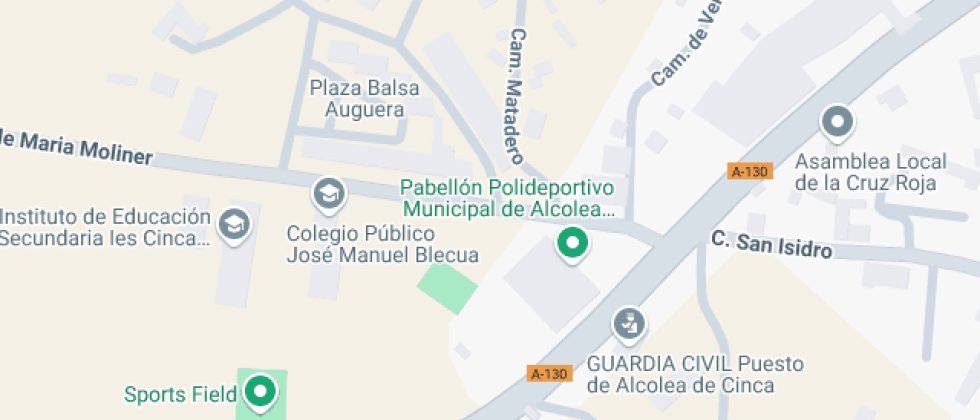Select the Asamblea Local de la Cruz Roja pin
The image size is (980, 420).
[x=837, y=123]
